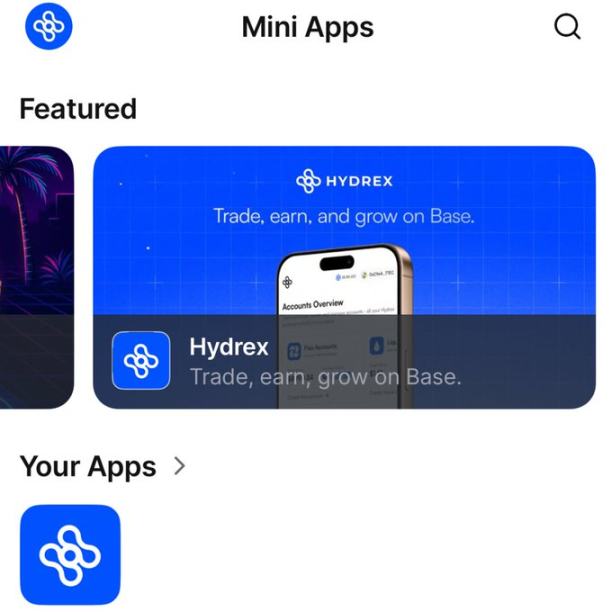This screenshot has height=612, width=612.
Task: Open the palm tree featured card
Action: 36,277
